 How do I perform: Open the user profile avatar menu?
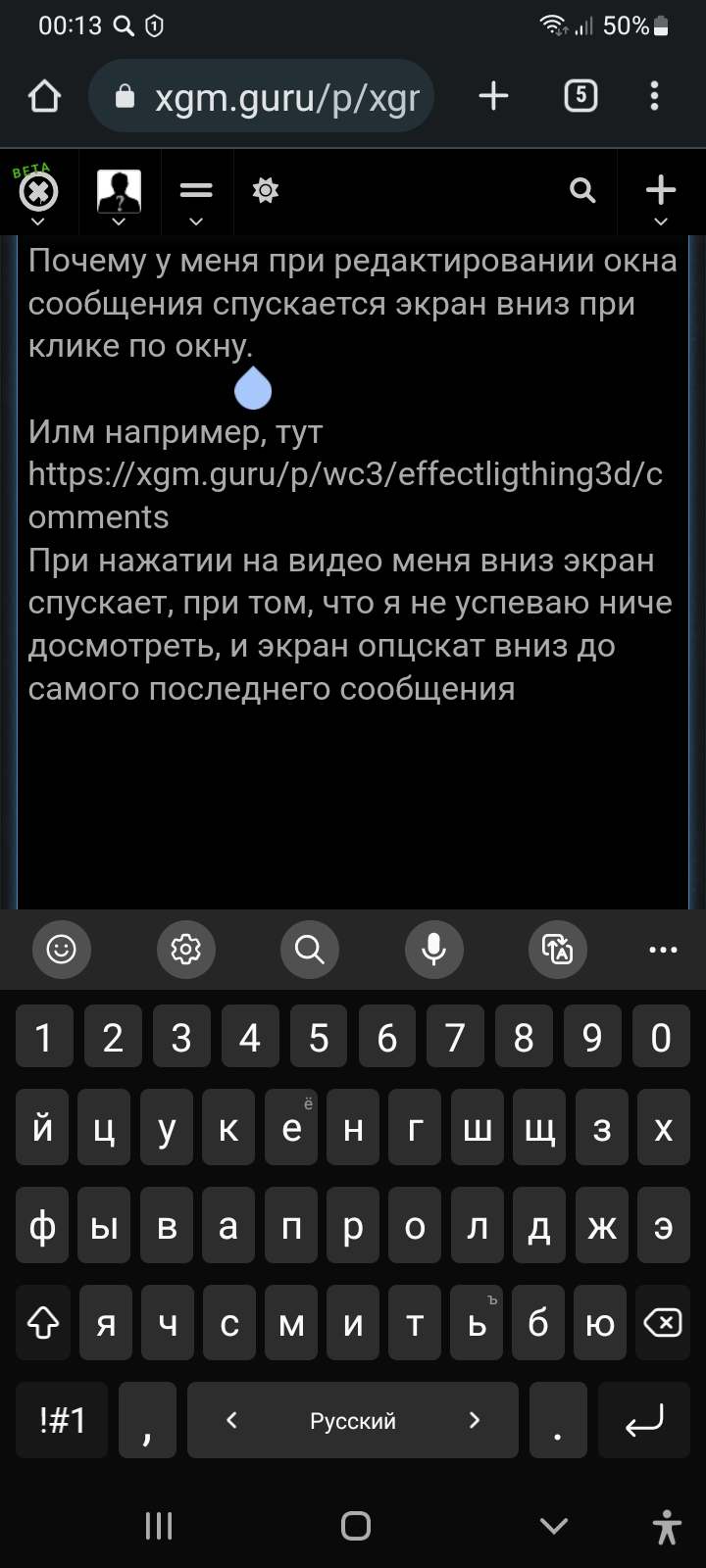pos(119,194)
